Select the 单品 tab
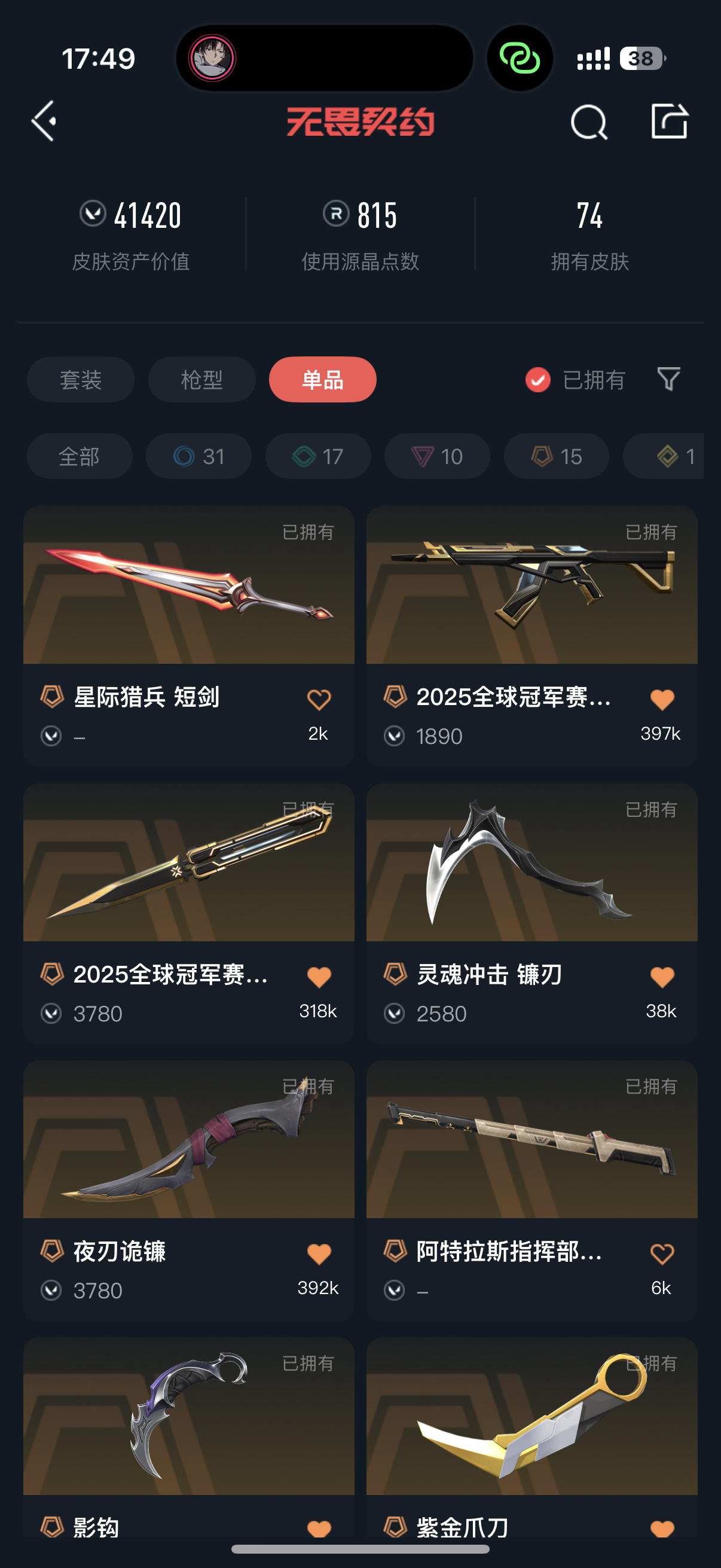 [x=322, y=380]
